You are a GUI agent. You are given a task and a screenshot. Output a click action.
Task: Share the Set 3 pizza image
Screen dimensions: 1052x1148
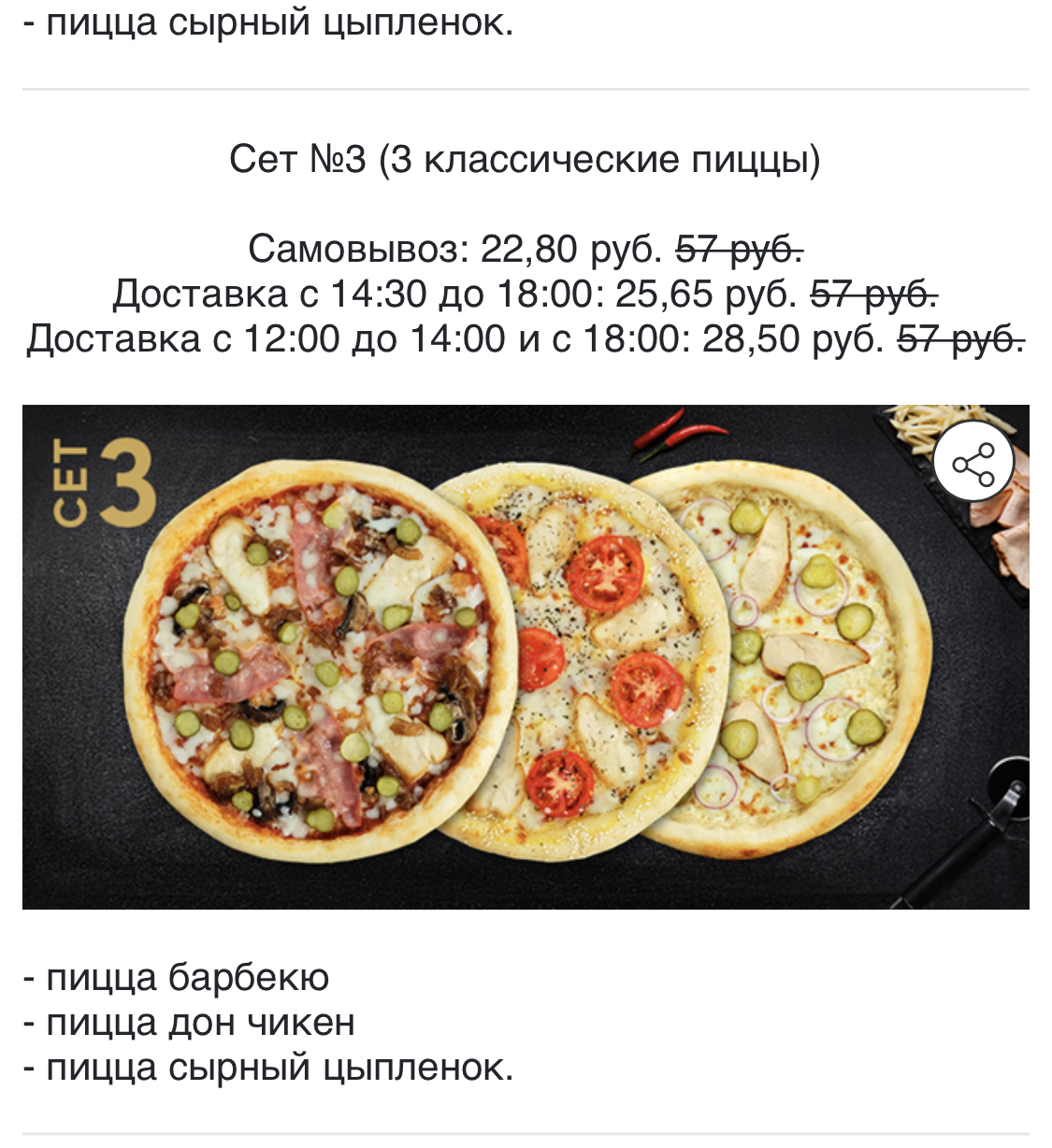(x=973, y=465)
